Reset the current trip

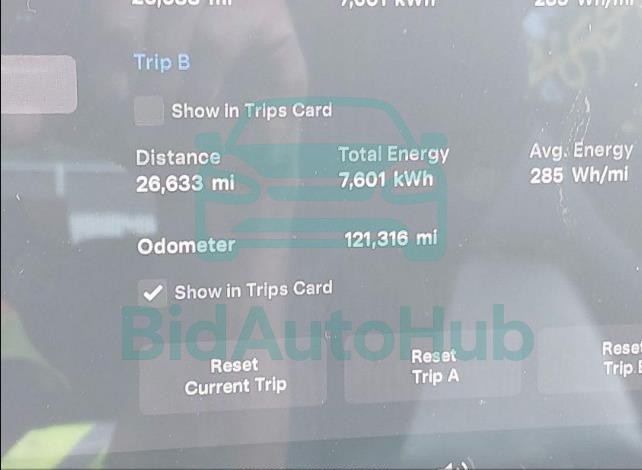[235, 375]
